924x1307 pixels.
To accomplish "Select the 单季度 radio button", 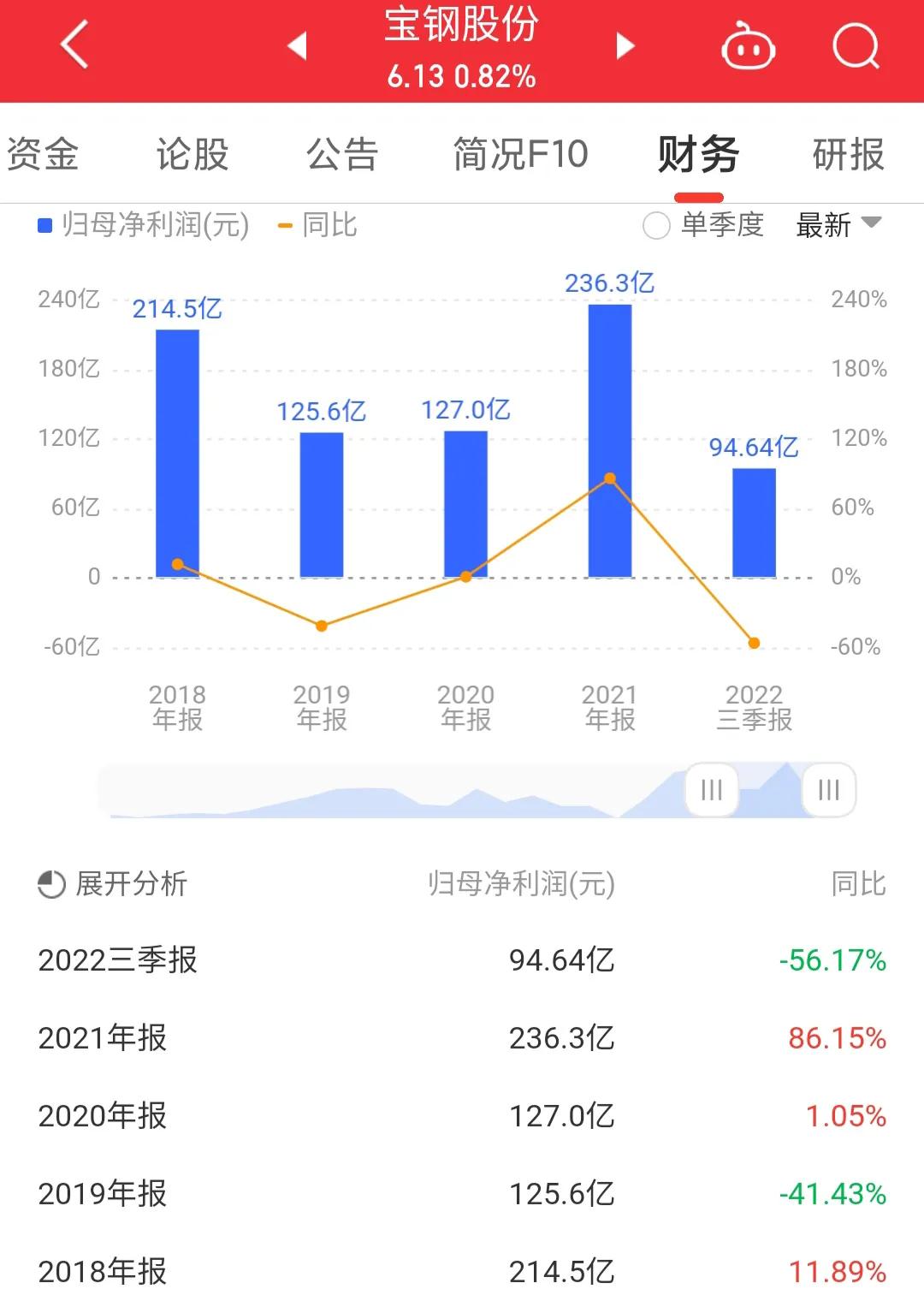I will pos(656,226).
